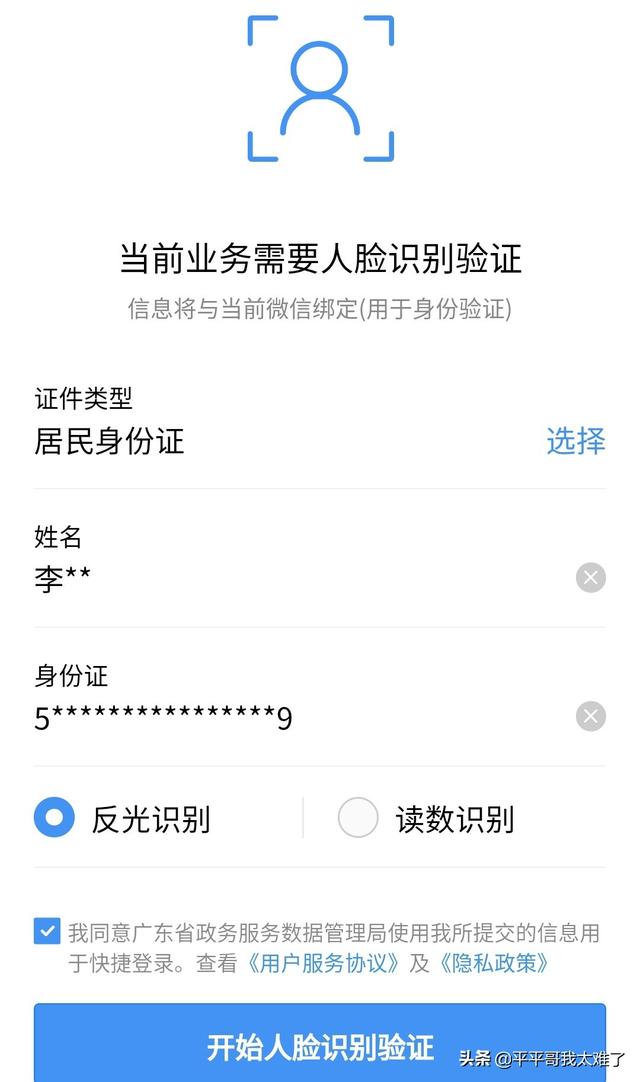Edit the 姓名 input showing 李**

click(301, 578)
